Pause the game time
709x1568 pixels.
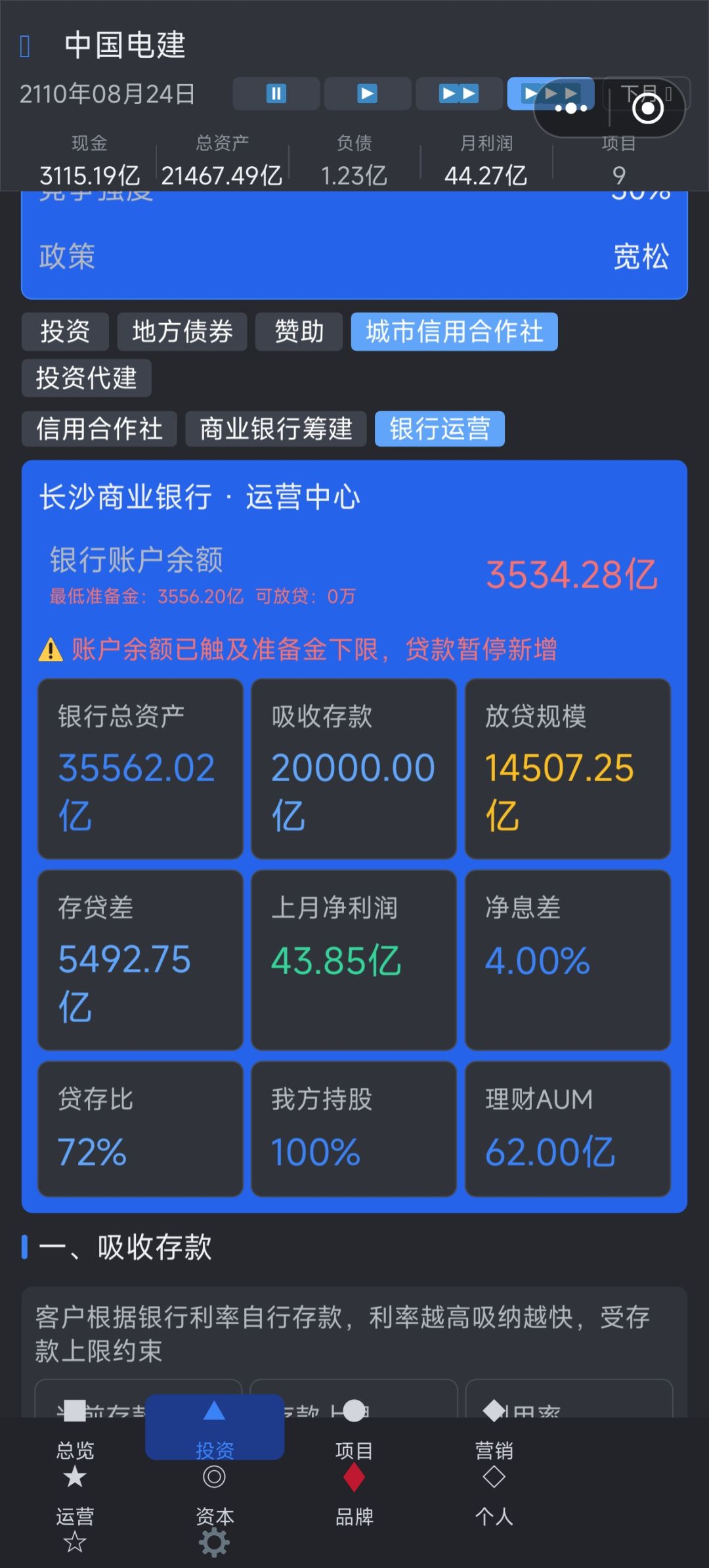[276, 94]
